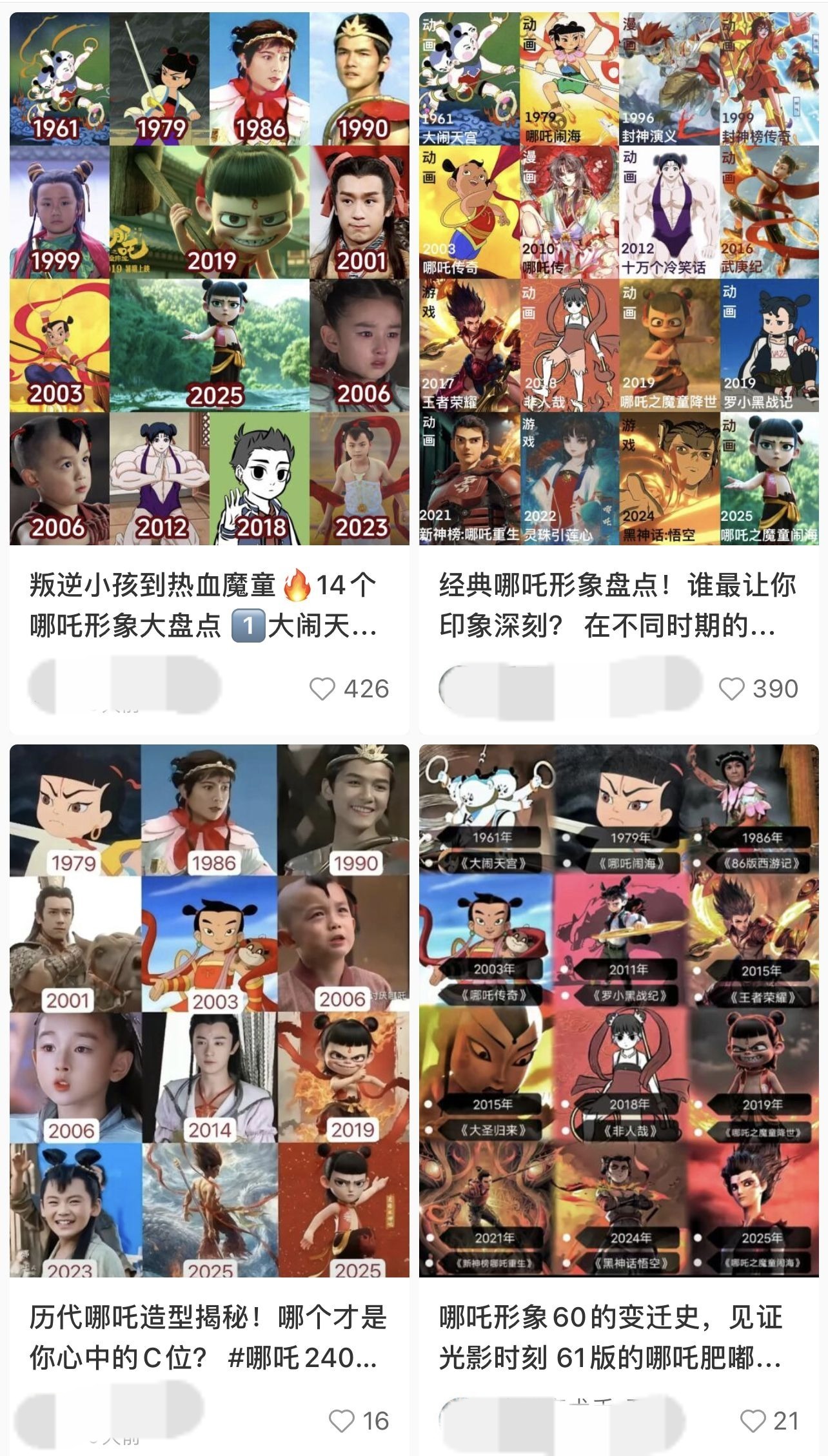Screen dimensions: 828x1456
Task: Open the 历代哪吒造型揭秘 post image
Action: (x=210, y=1011)
